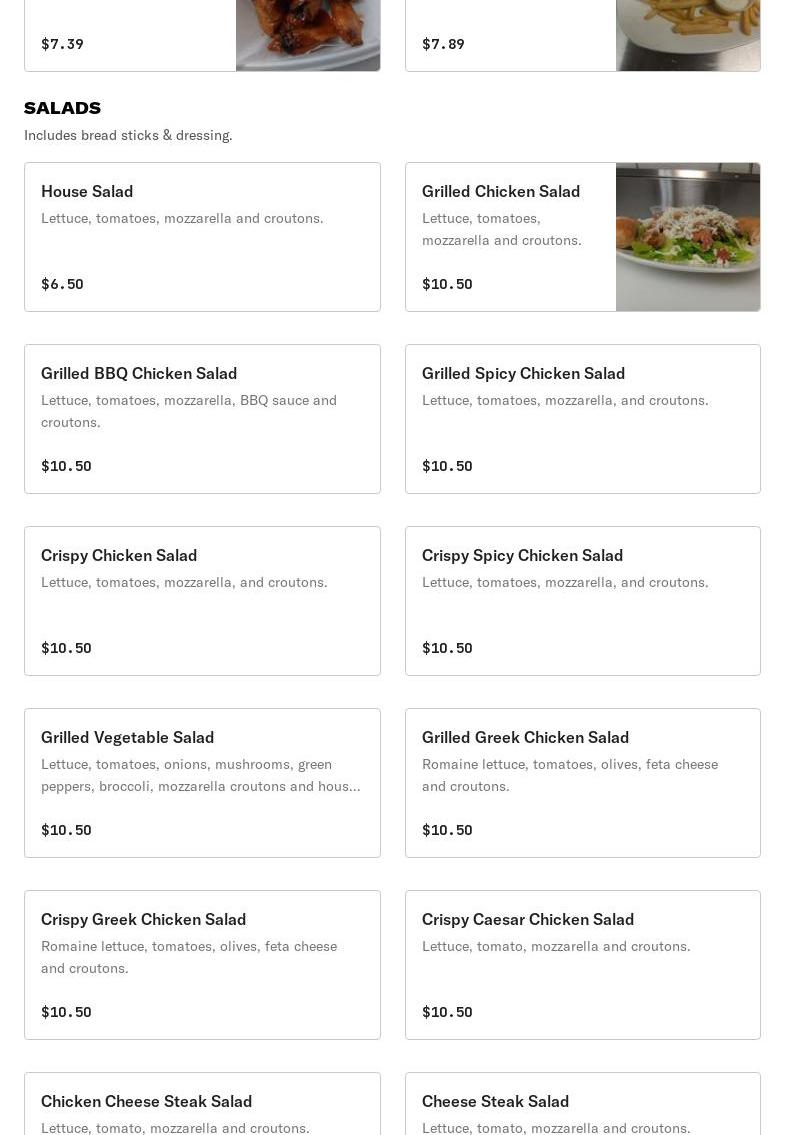The height and width of the screenshot is (1135, 785).
Task: Open Chicken Cheese Steak Salad
Action: coord(202,1105)
